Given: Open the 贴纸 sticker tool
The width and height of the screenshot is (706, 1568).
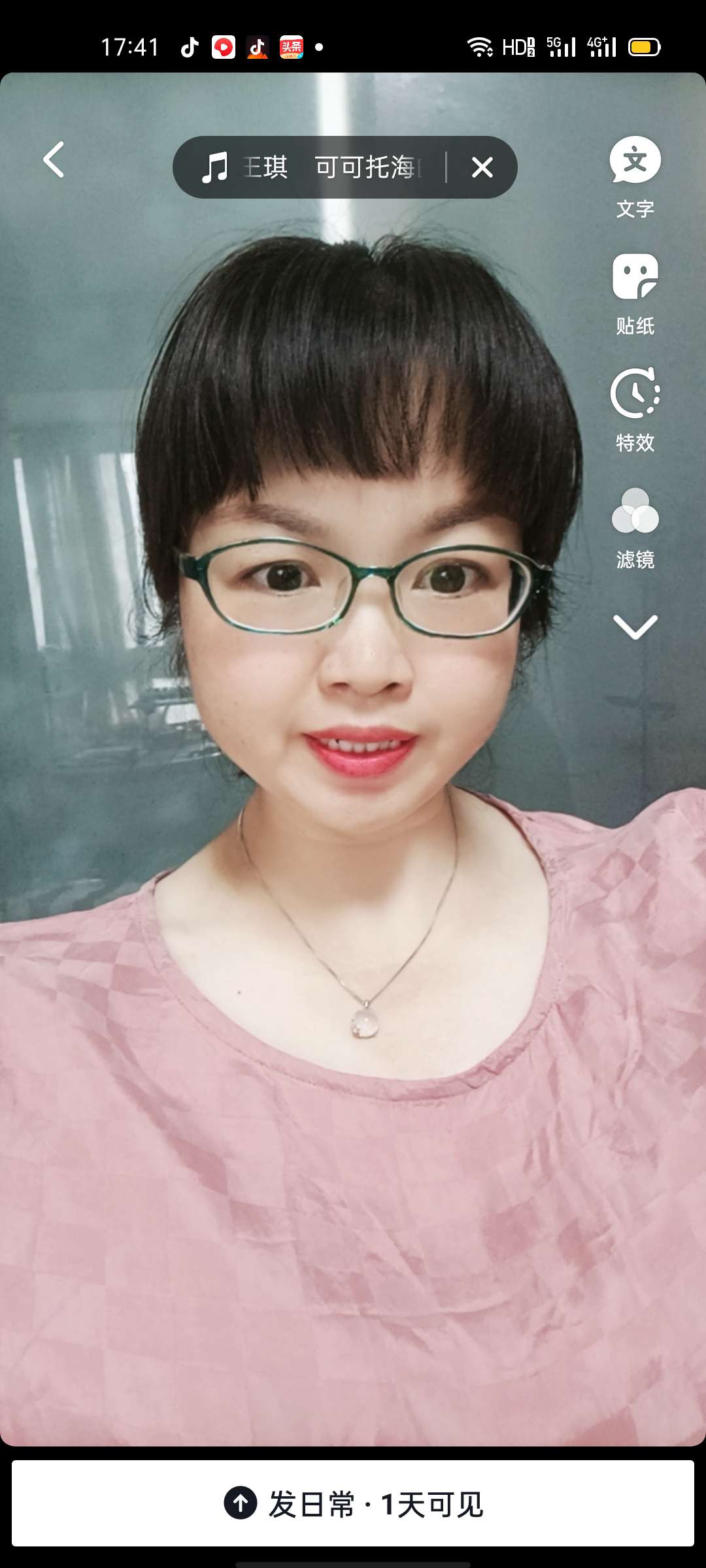Looking at the screenshot, I should click(635, 294).
